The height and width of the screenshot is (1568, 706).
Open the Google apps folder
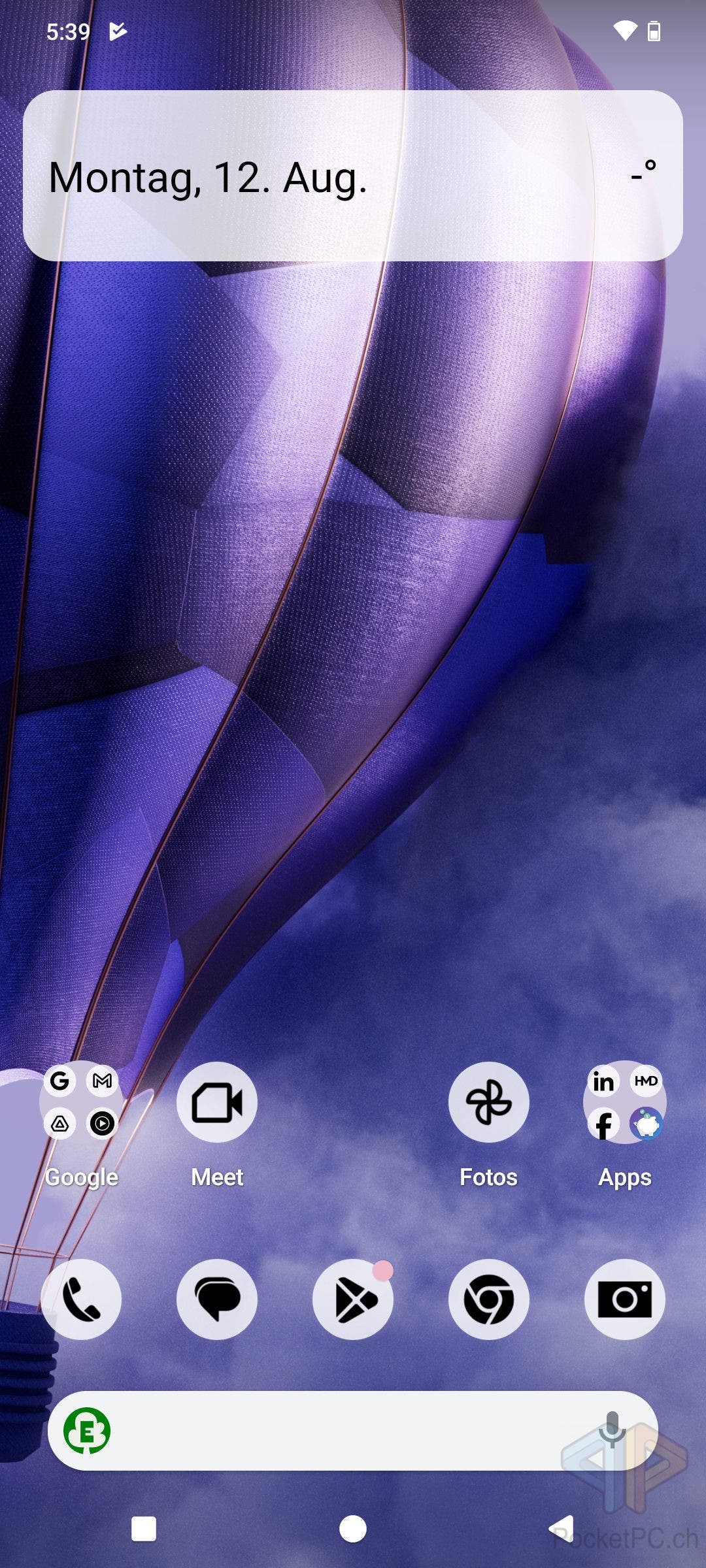pos(81,1102)
